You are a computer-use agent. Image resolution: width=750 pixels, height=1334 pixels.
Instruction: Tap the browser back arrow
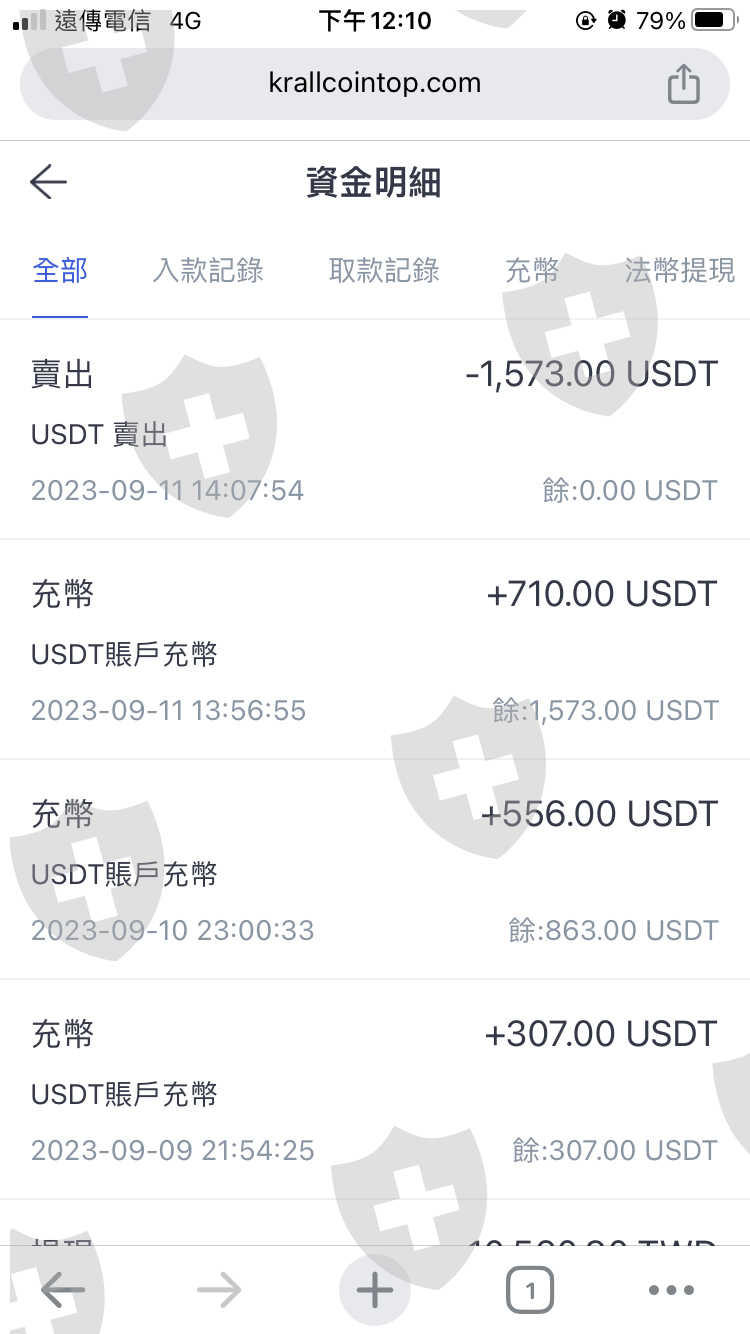pyautogui.click(x=62, y=1291)
